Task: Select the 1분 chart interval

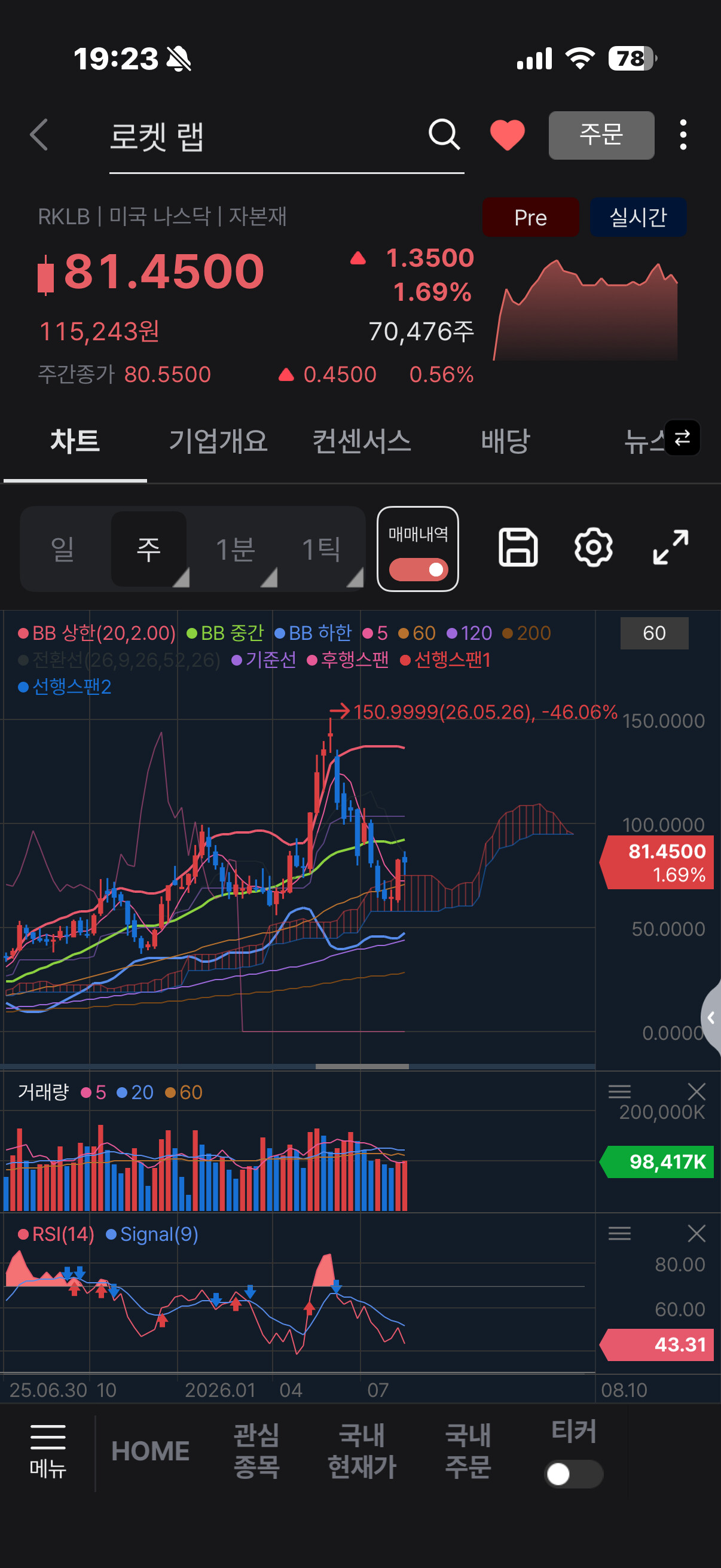Action: (x=236, y=549)
